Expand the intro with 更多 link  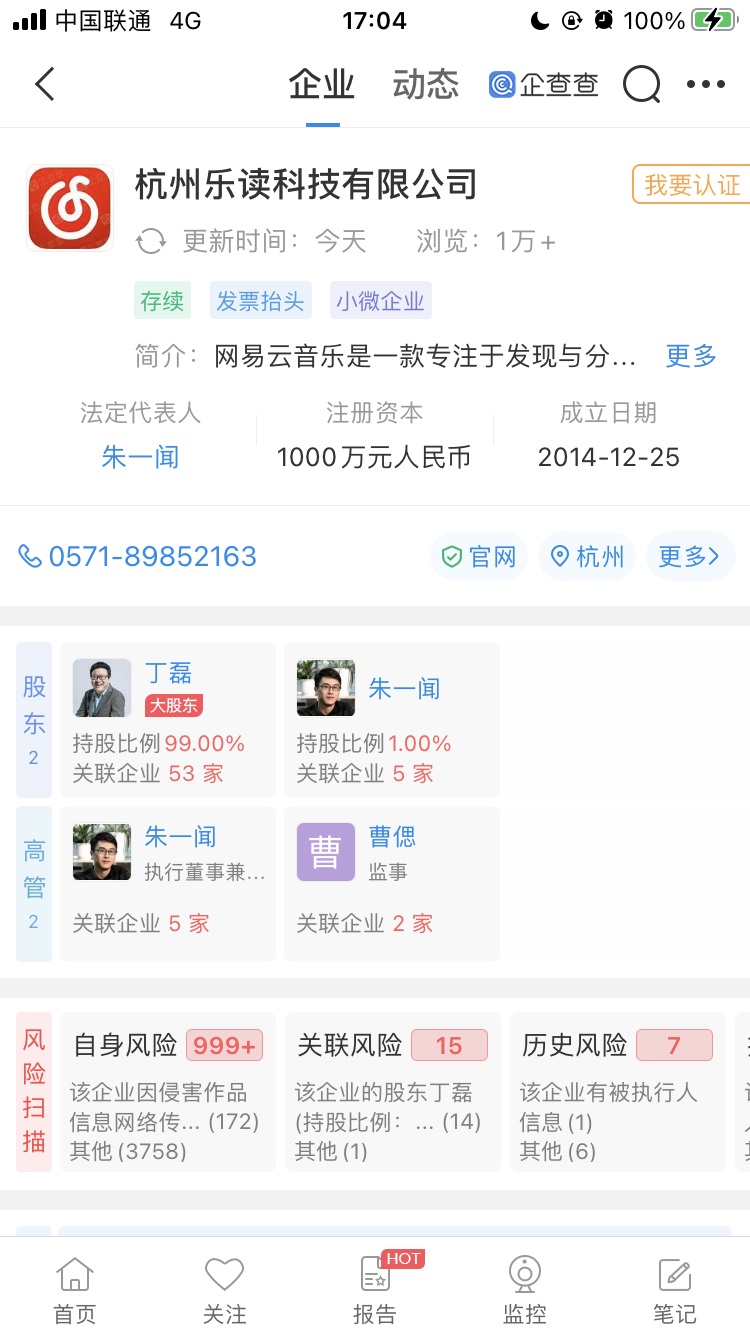(x=691, y=356)
